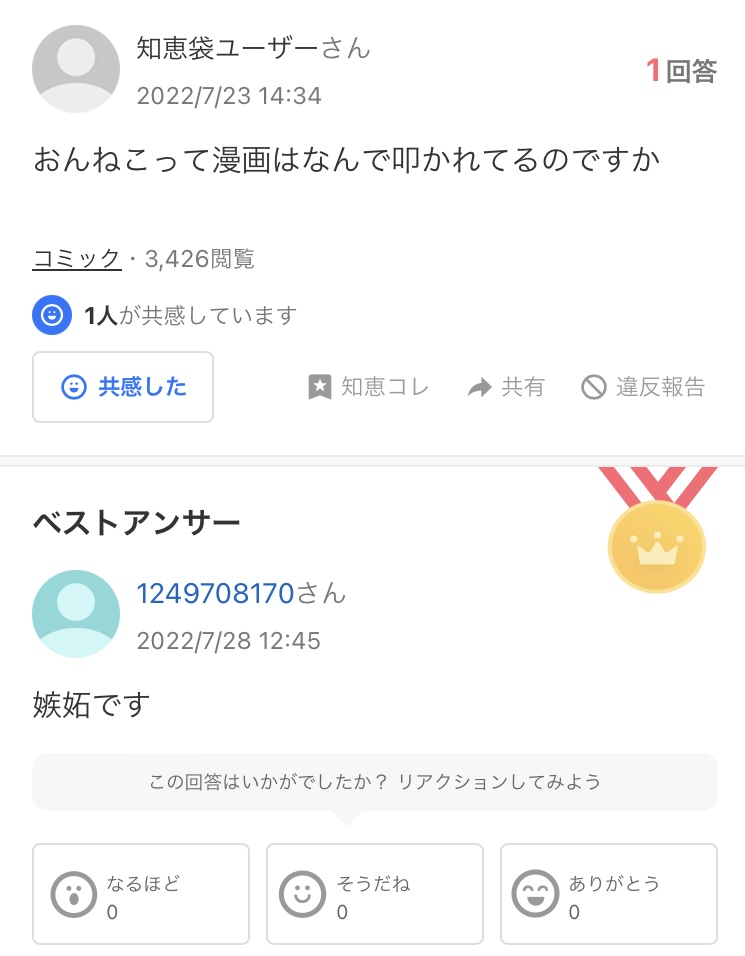Open profile of user 1249708170
This screenshot has width=745, height=956.
coord(215,593)
